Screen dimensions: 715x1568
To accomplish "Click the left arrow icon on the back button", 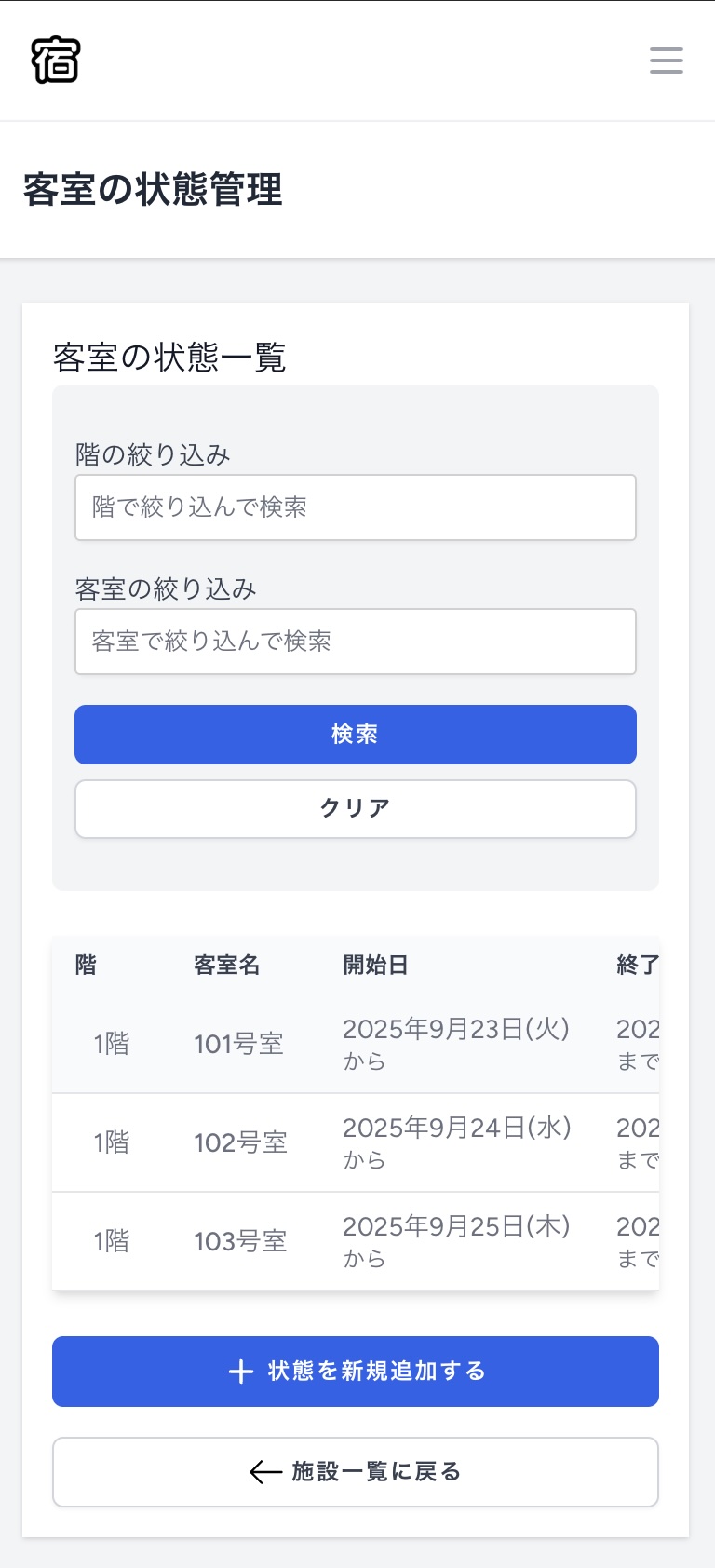I will 262,1471.
